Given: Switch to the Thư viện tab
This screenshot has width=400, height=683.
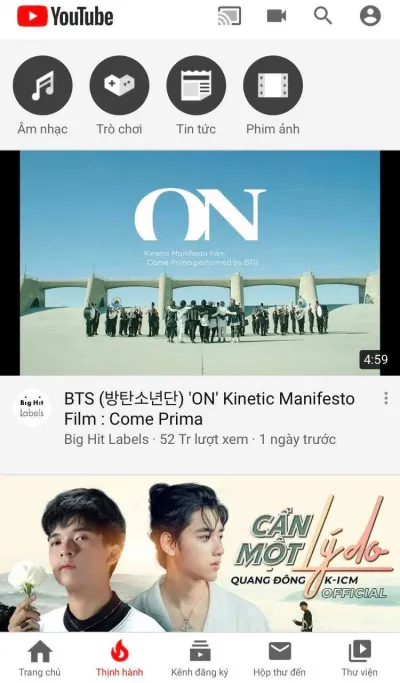Looking at the screenshot, I should (359, 658).
